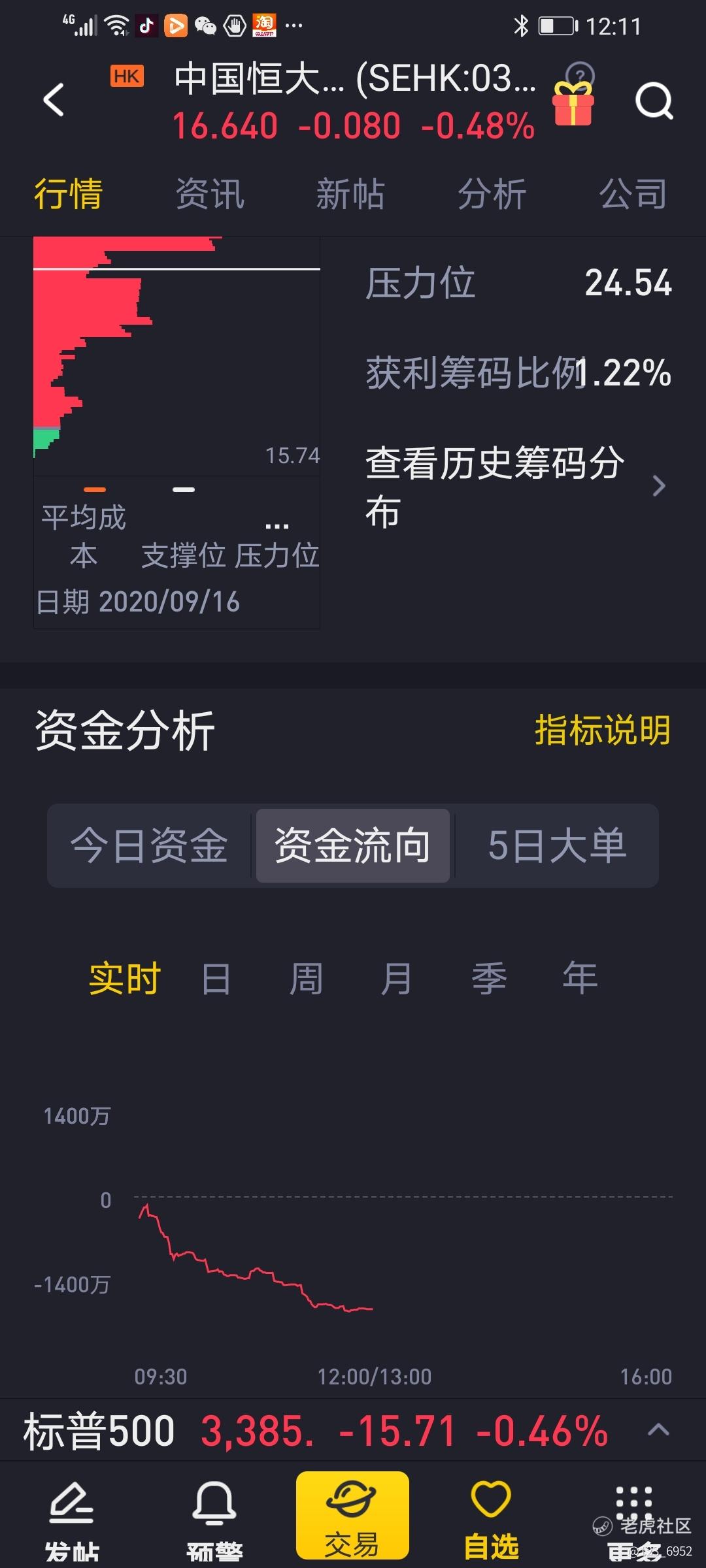
Task: Open 查看历史筹码分布
Action: coord(516,487)
